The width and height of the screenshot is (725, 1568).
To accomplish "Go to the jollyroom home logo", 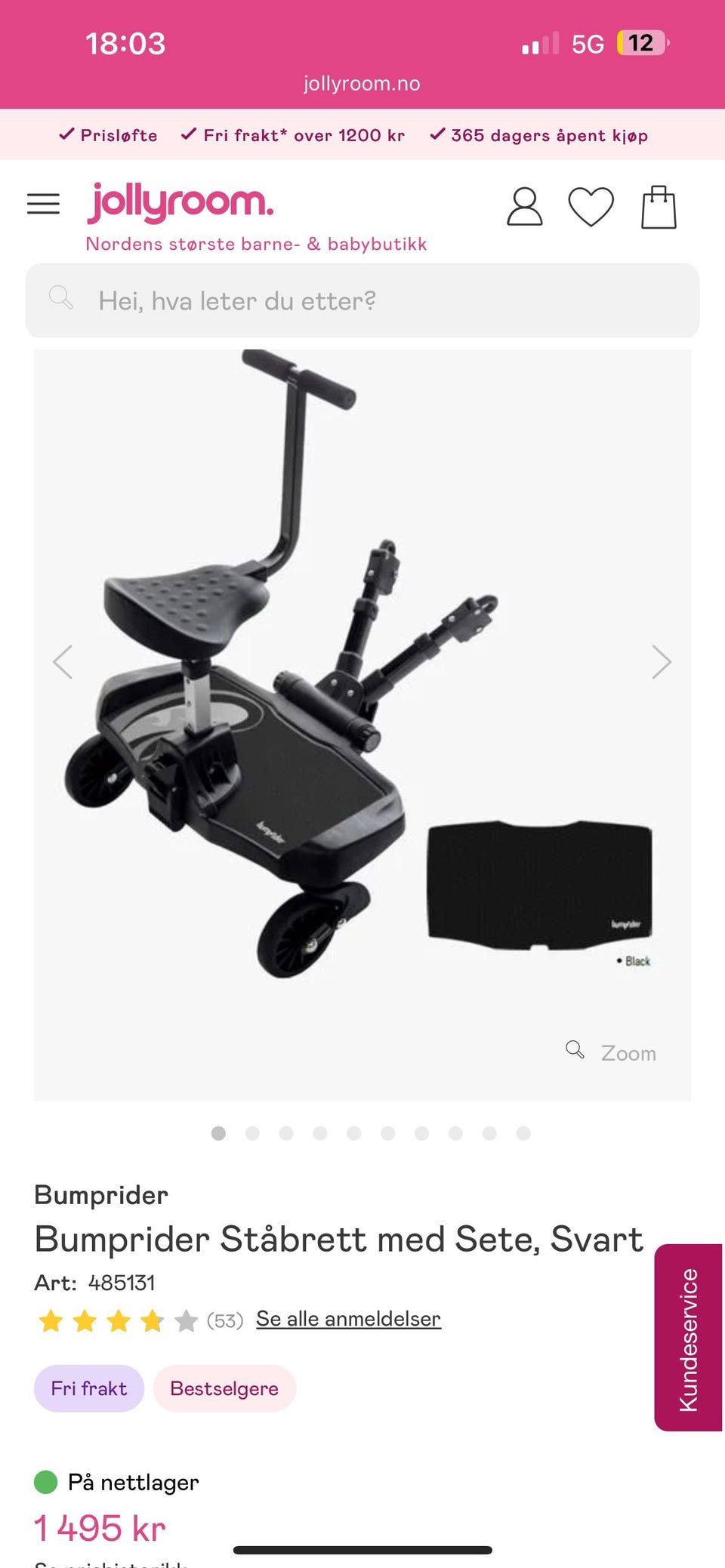I will pyautogui.click(x=180, y=202).
